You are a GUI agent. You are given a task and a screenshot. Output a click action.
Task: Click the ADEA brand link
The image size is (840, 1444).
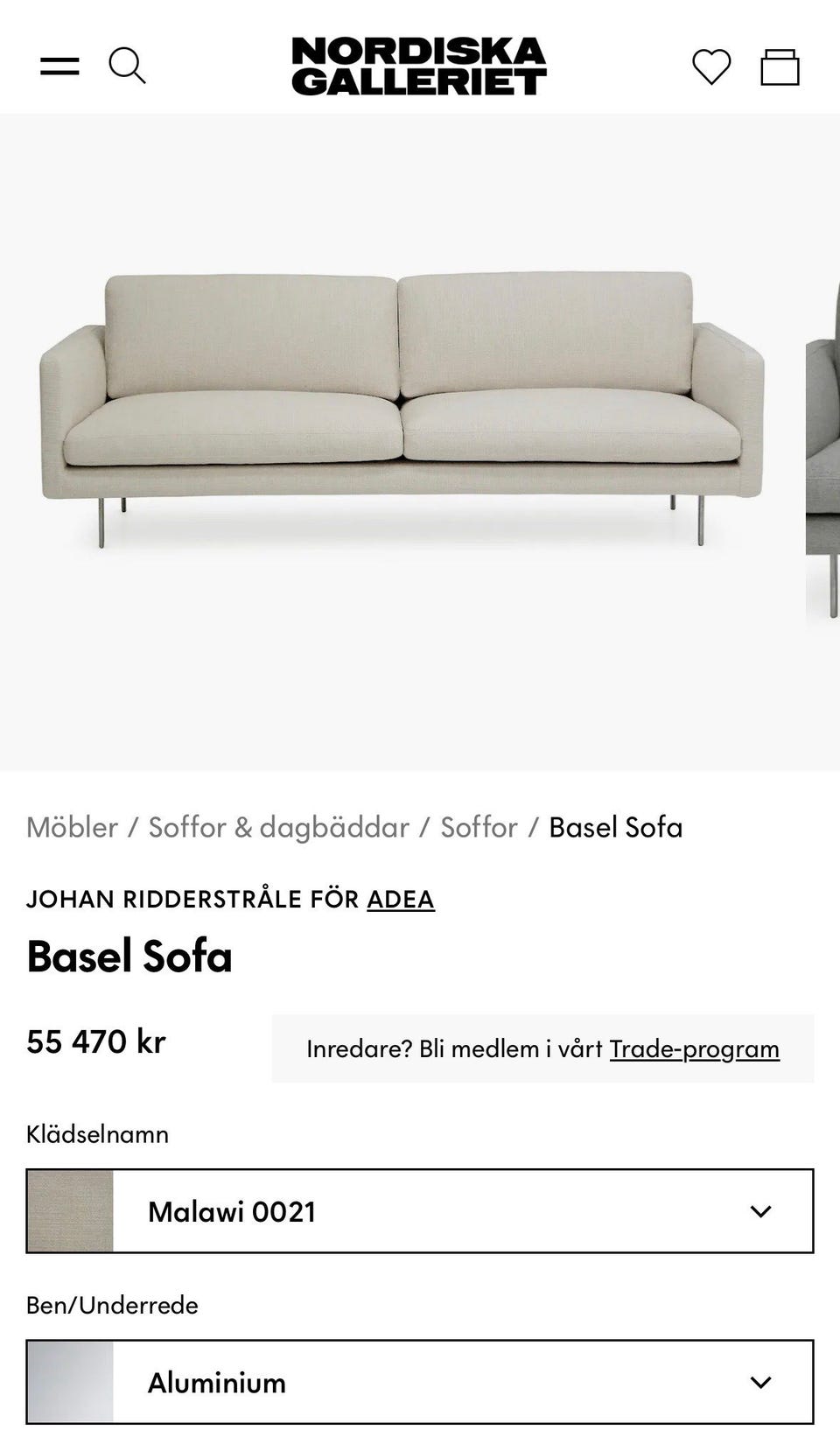point(400,898)
